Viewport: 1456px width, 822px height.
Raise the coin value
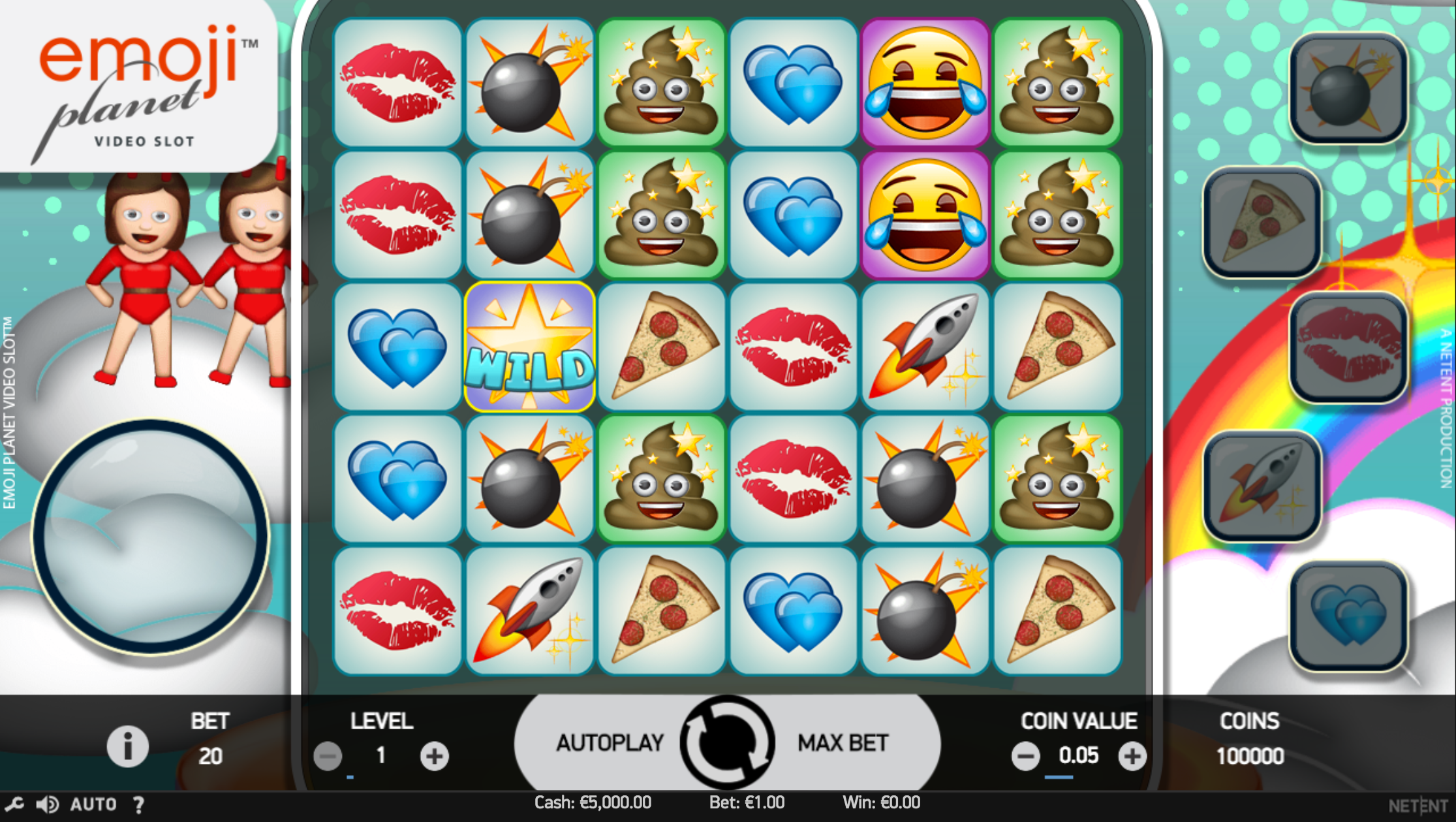pyautogui.click(x=1132, y=757)
